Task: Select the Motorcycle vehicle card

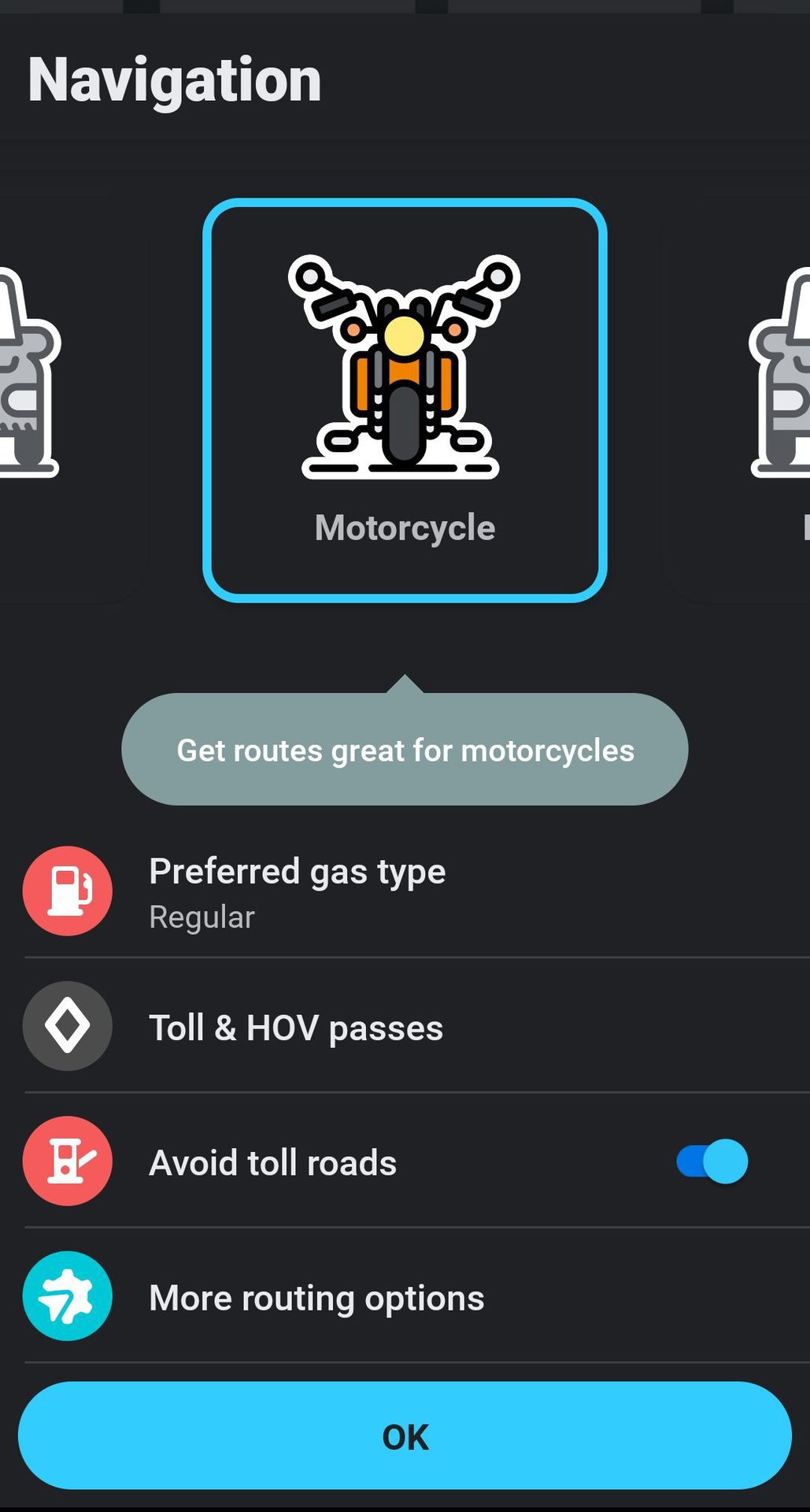Action: (x=405, y=400)
